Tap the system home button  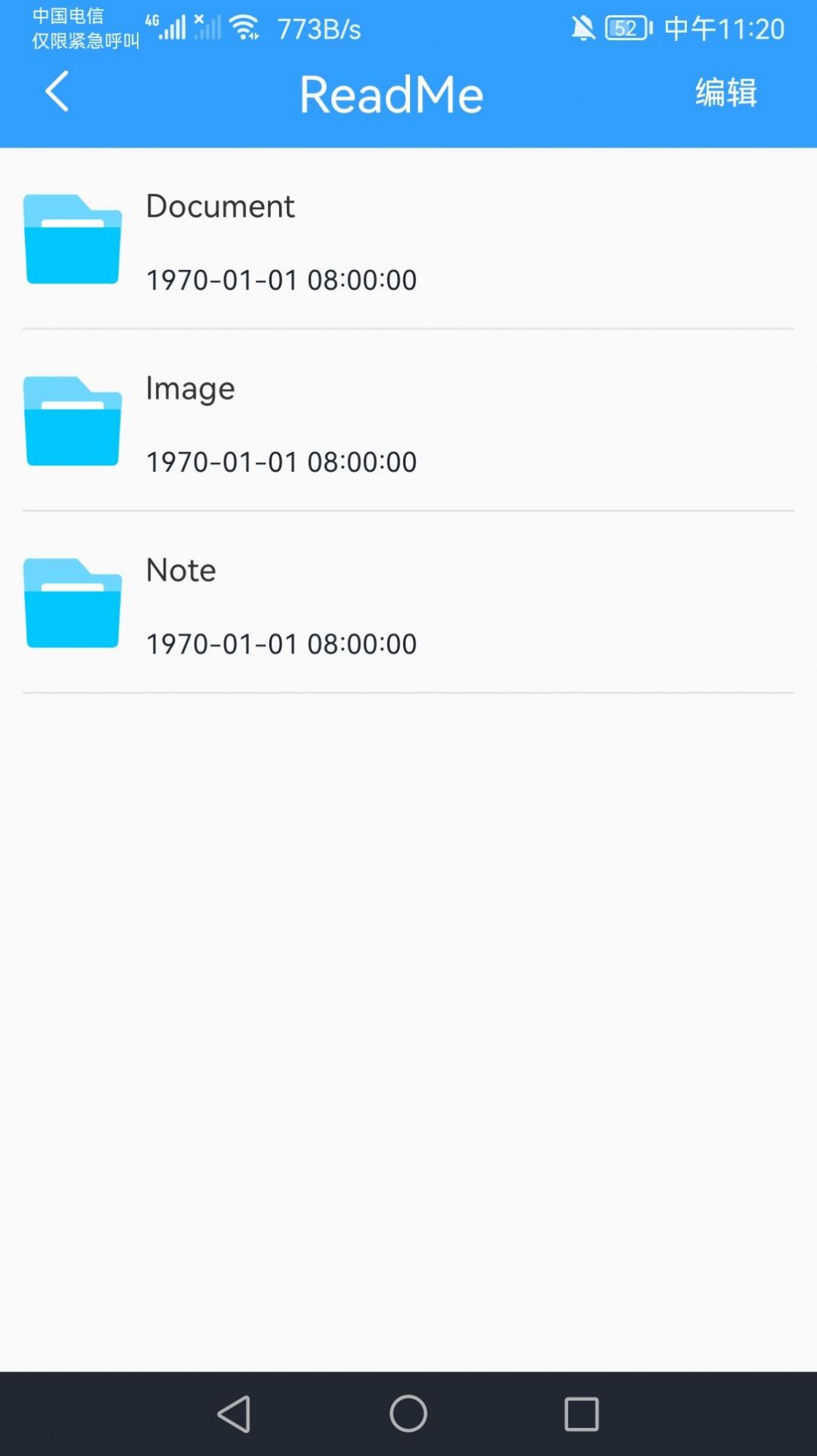point(408,1413)
